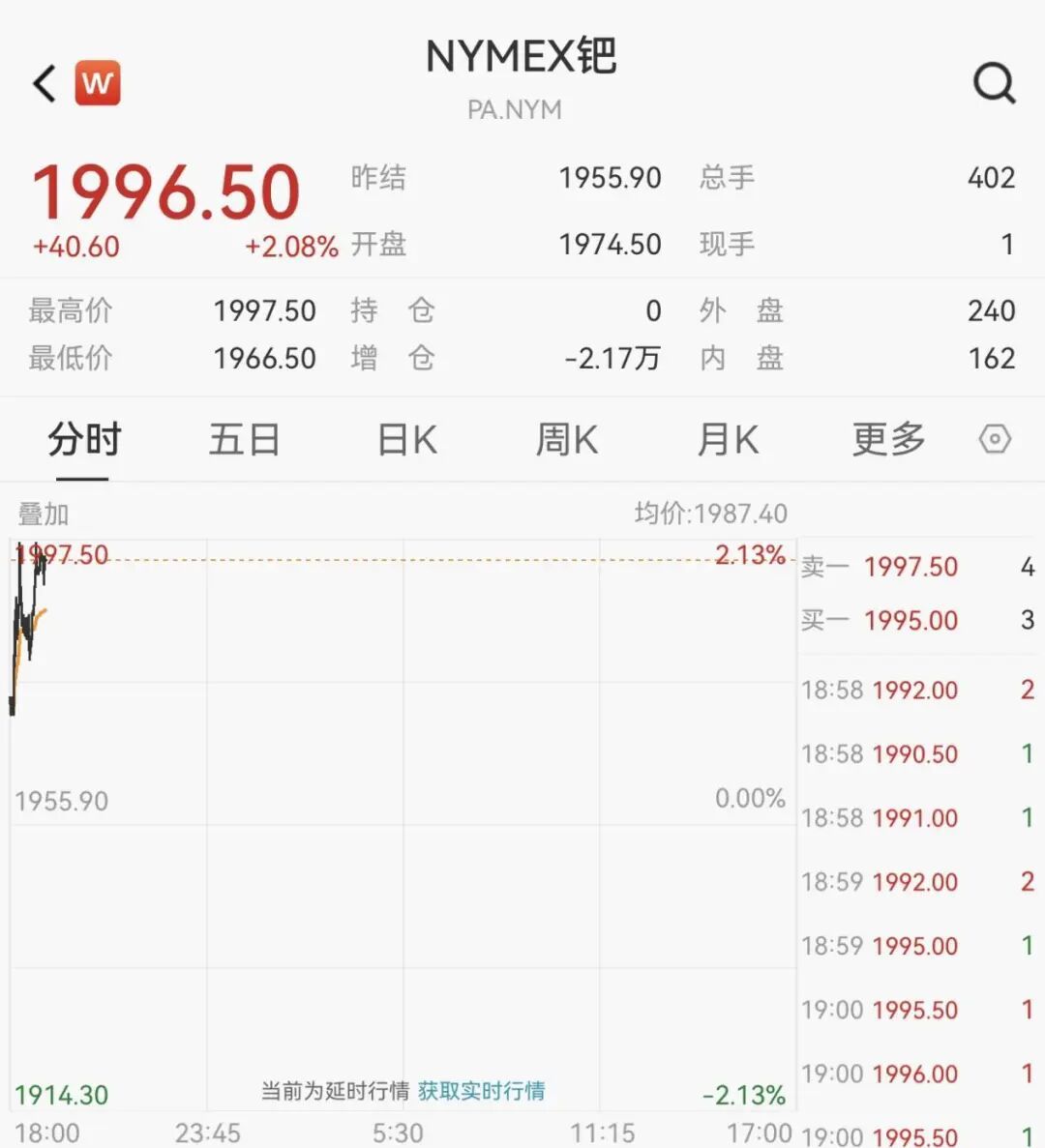1045x1148 pixels.
Task: Expand the 更多 options
Action: (888, 438)
